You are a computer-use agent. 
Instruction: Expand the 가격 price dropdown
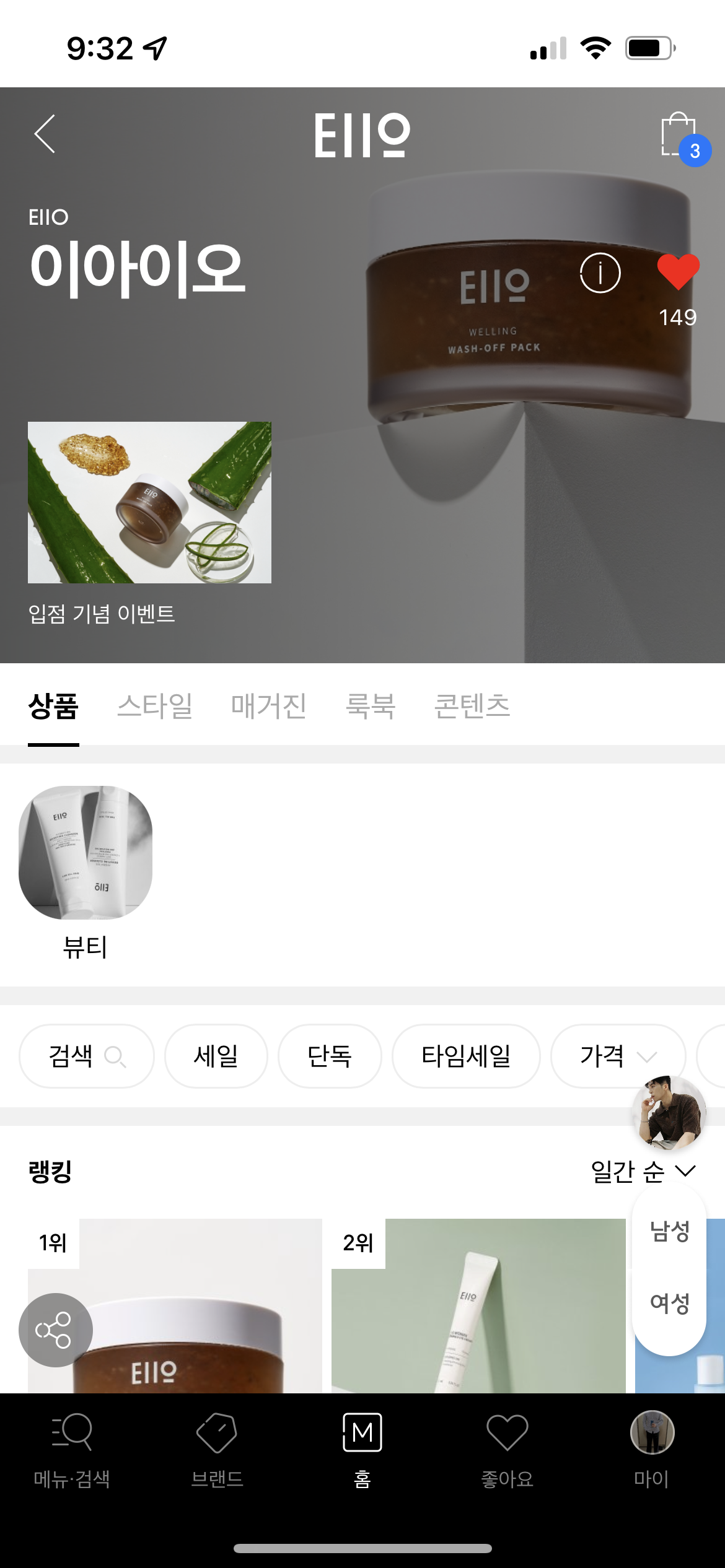pyautogui.click(x=618, y=1056)
